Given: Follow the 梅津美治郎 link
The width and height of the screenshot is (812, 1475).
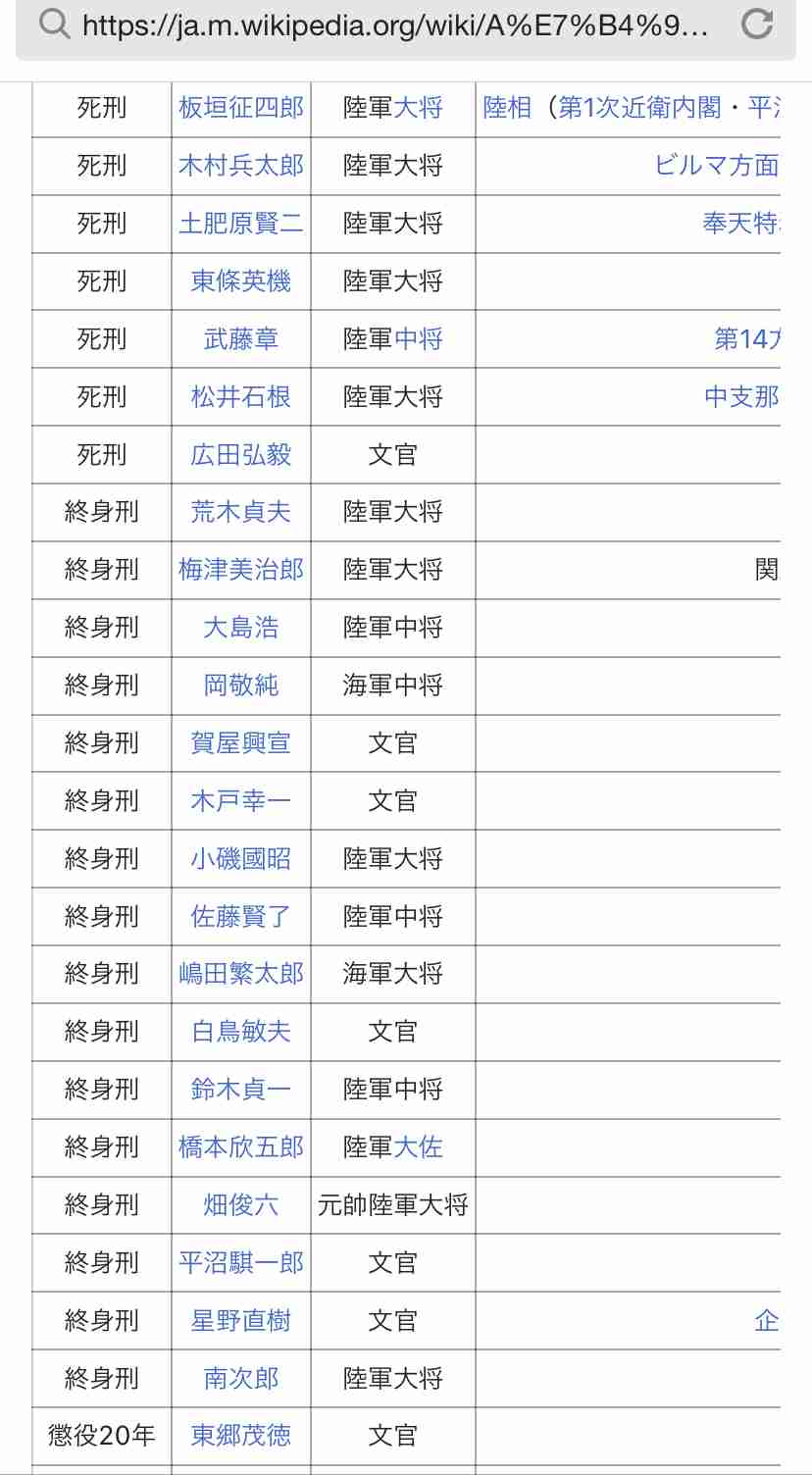Looking at the screenshot, I should point(241,570).
